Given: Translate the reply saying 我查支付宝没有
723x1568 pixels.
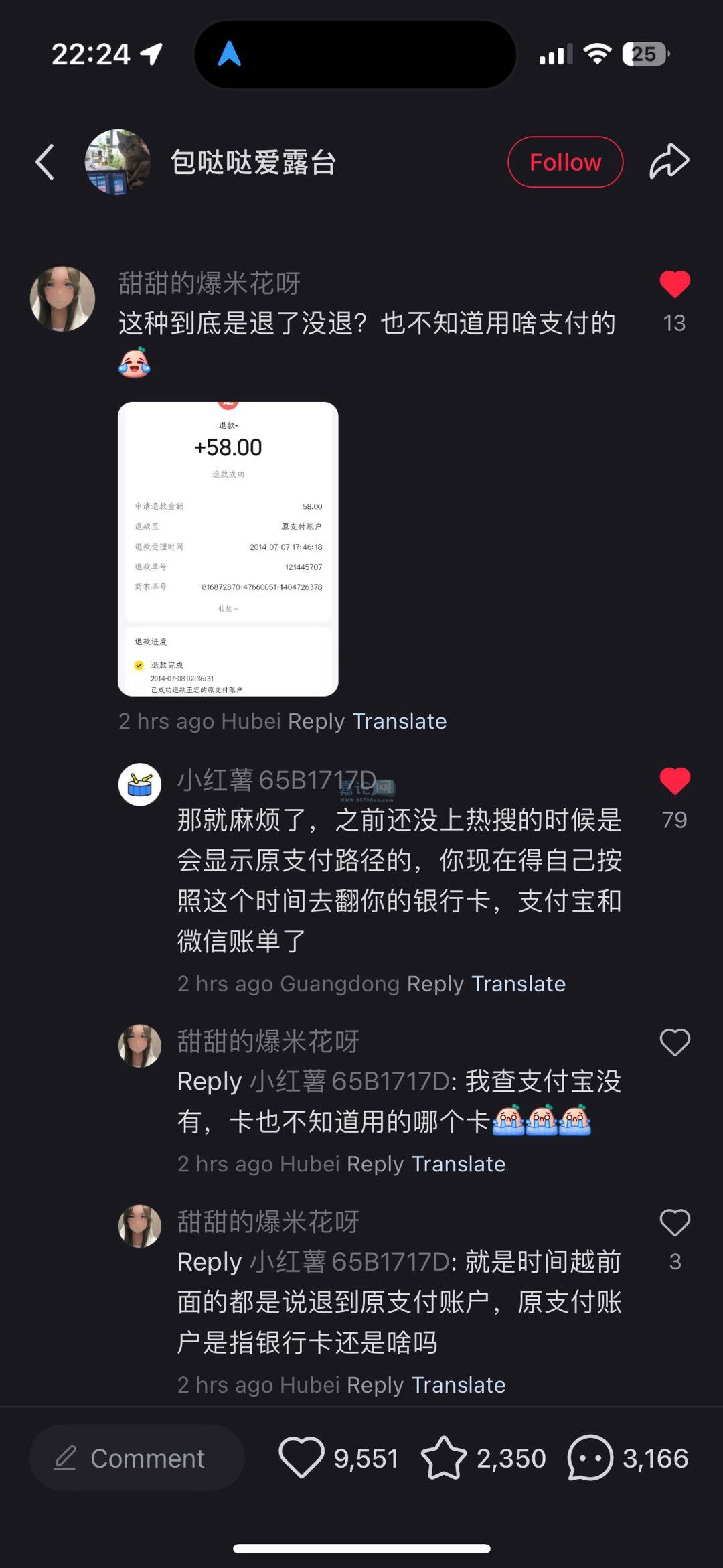Looking at the screenshot, I should pyautogui.click(x=458, y=1164).
